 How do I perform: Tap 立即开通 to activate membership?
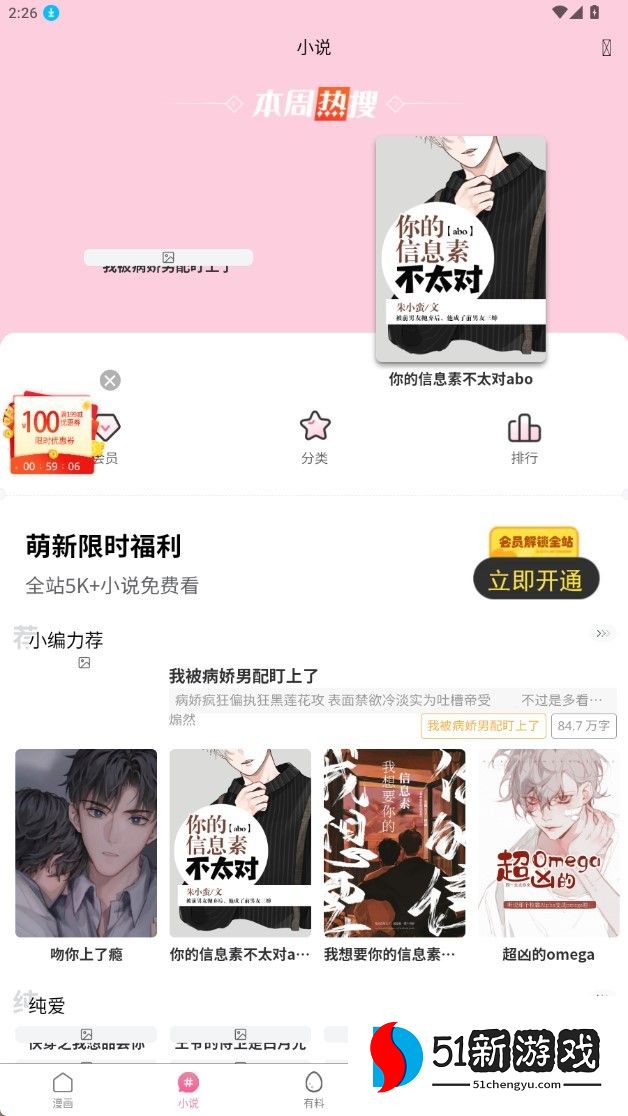536,580
